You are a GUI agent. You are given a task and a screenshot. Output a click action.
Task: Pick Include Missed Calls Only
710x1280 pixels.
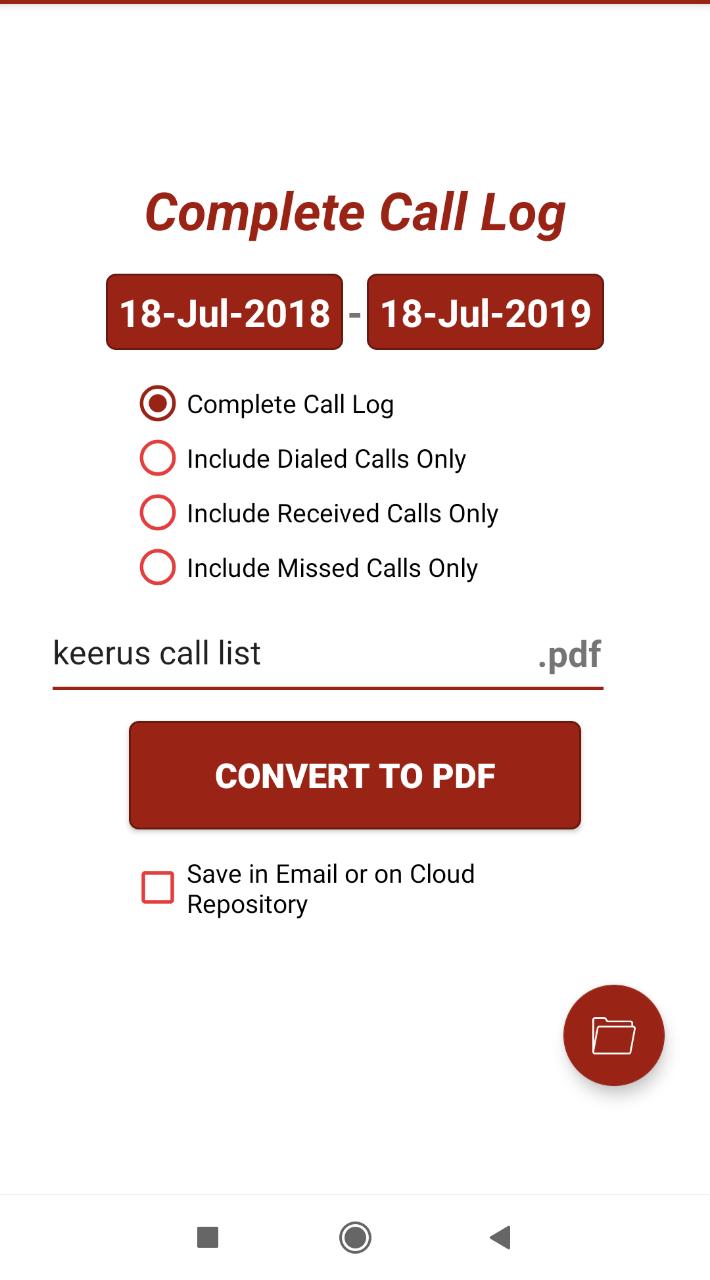(309, 568)
